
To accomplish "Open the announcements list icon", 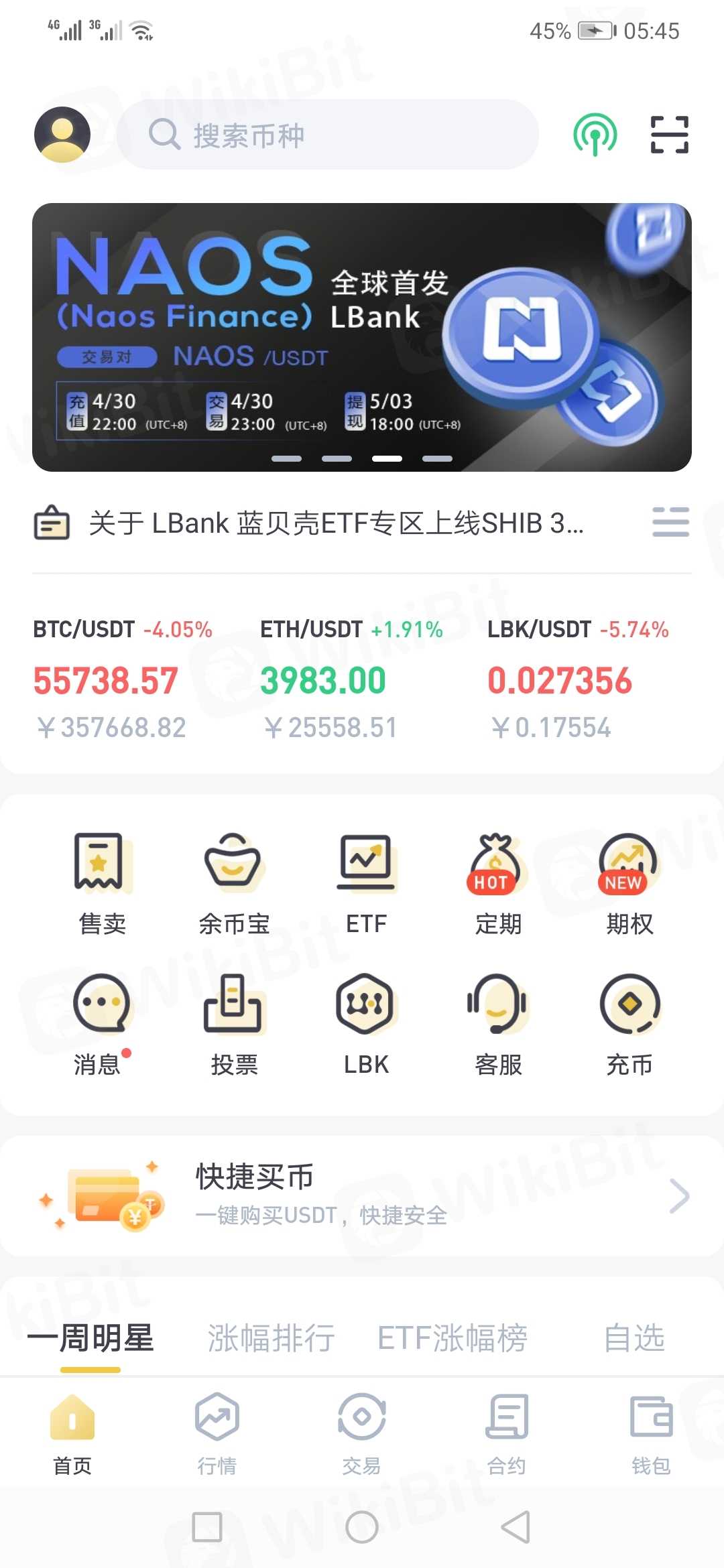I will tap(670, 522).
